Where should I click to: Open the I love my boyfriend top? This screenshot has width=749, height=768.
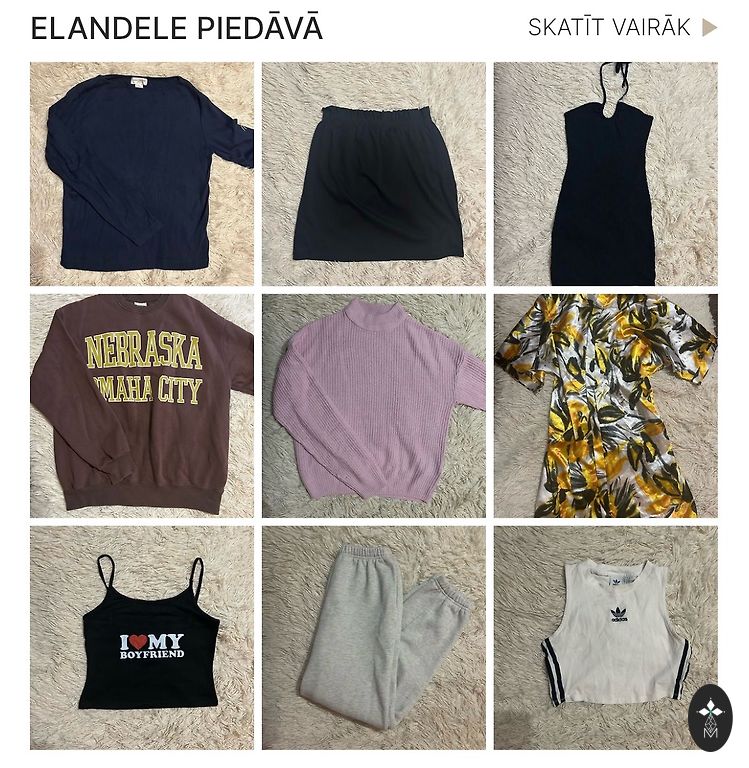(x=141, y=637)
